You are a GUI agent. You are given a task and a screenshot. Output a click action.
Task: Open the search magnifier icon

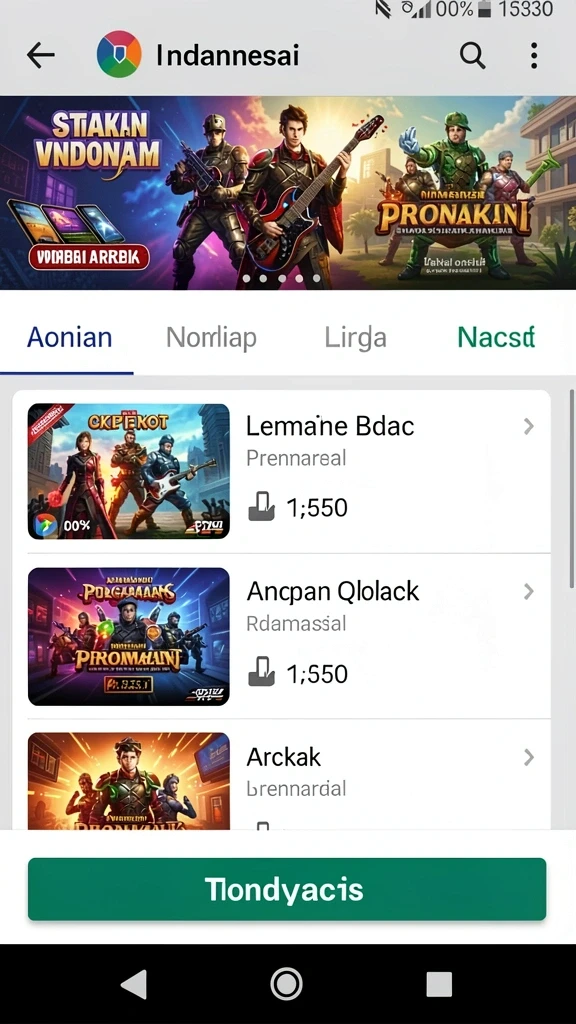[472, 56]
